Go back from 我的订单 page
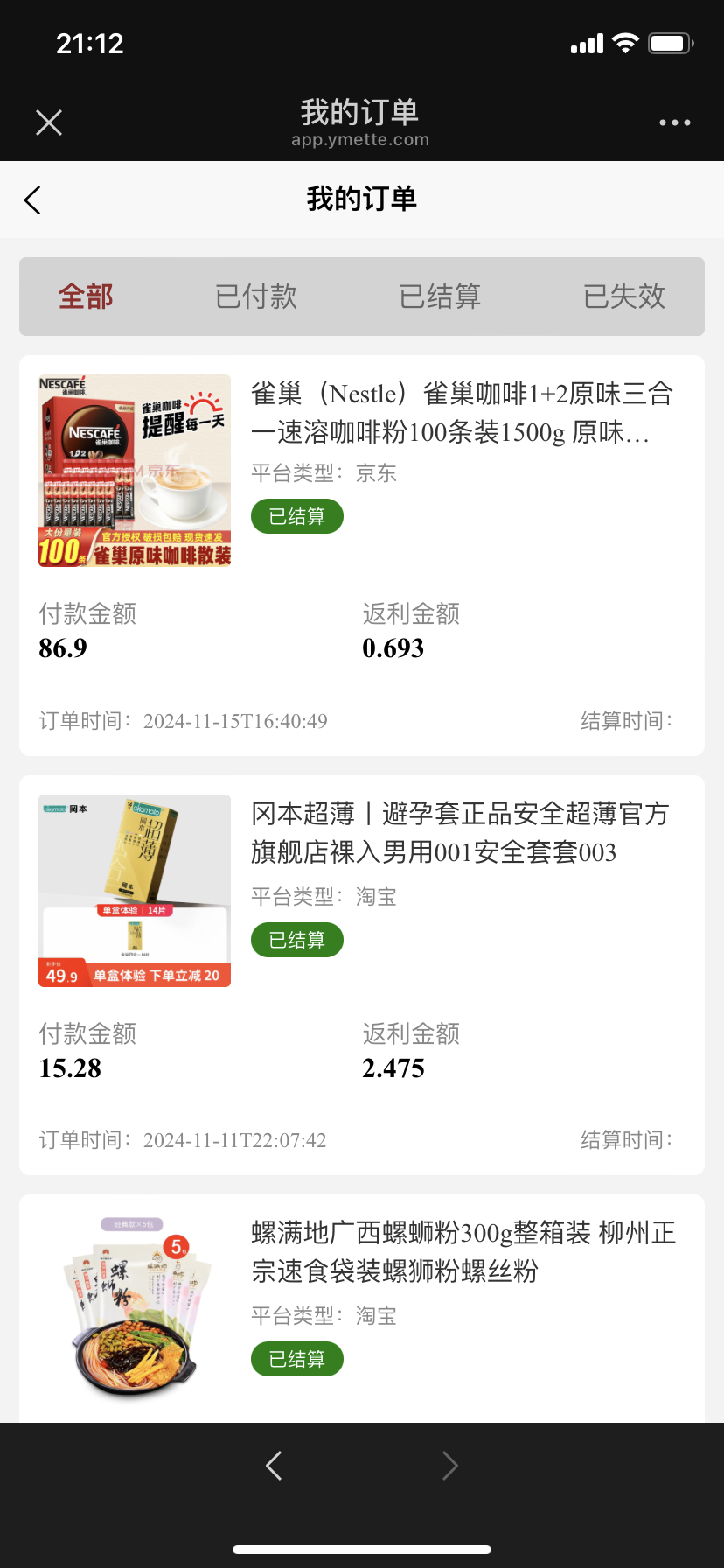Image resolution: width=724 pixels, height=1568 pixels. 33,200
